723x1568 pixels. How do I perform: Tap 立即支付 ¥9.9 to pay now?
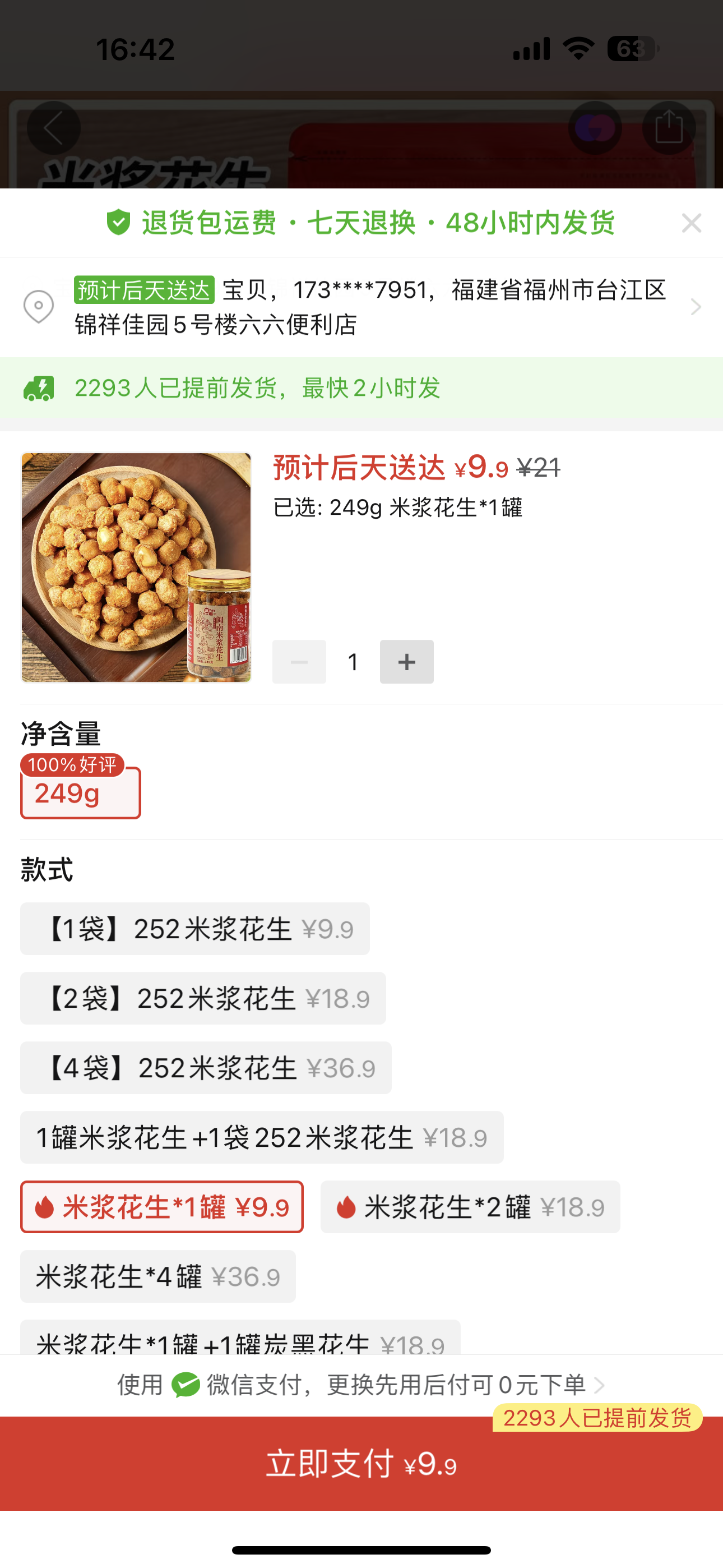point(361,1463)
